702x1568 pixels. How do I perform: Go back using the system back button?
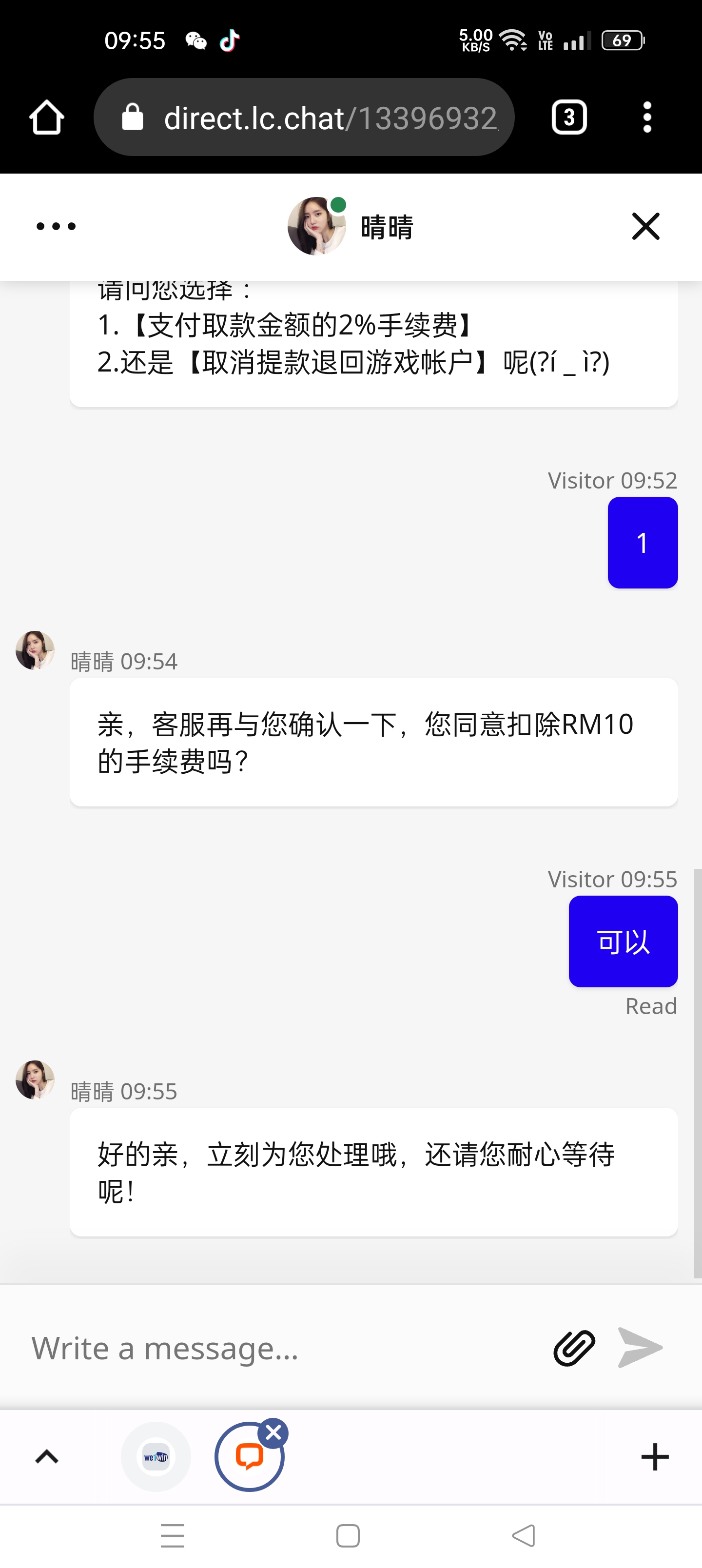point(524,1535)
